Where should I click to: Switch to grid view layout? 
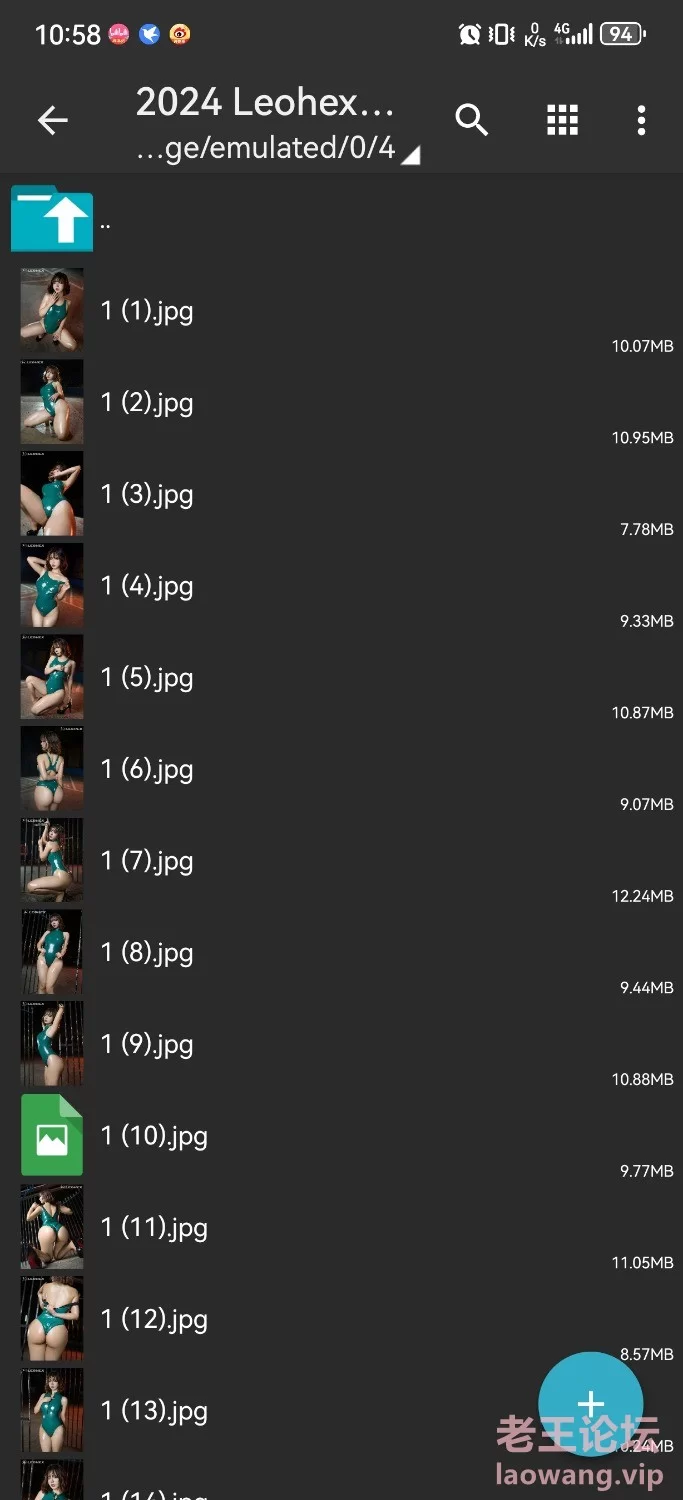coord(562,120)
